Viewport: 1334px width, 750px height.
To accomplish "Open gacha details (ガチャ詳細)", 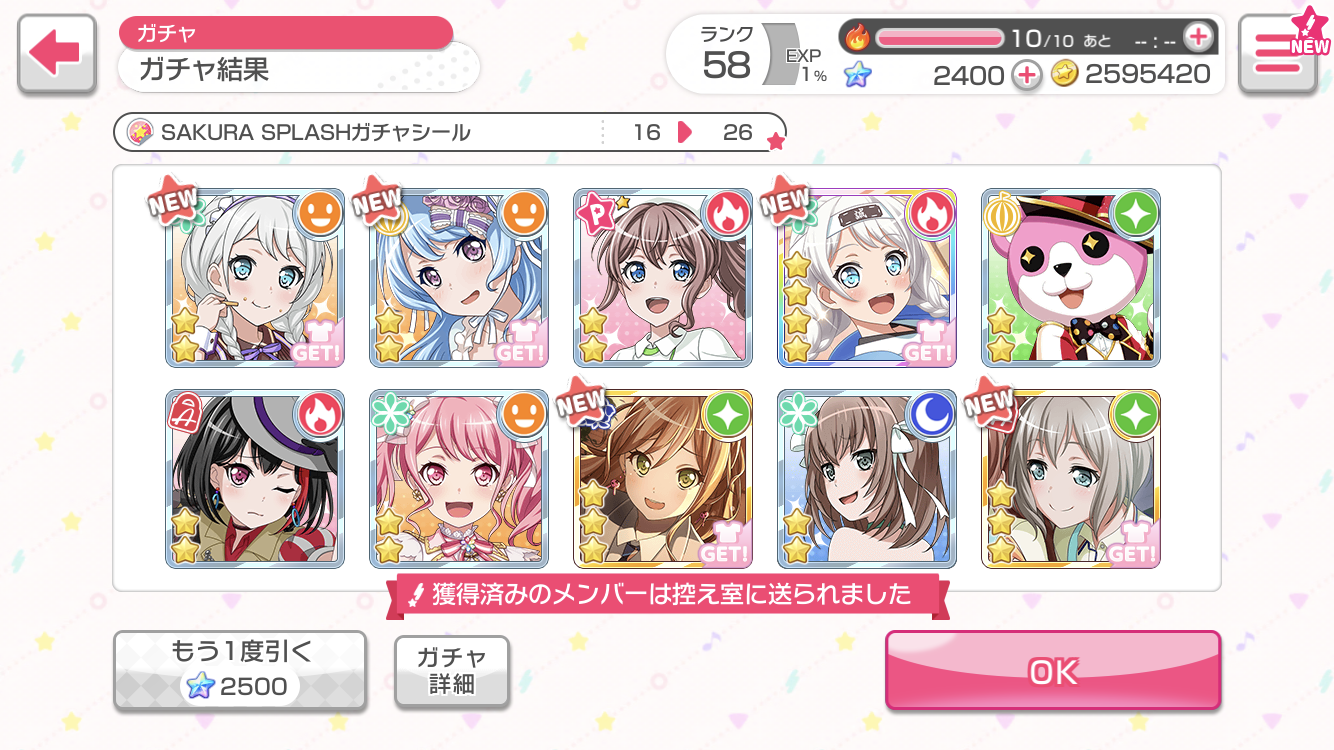I will click(451, 671).
